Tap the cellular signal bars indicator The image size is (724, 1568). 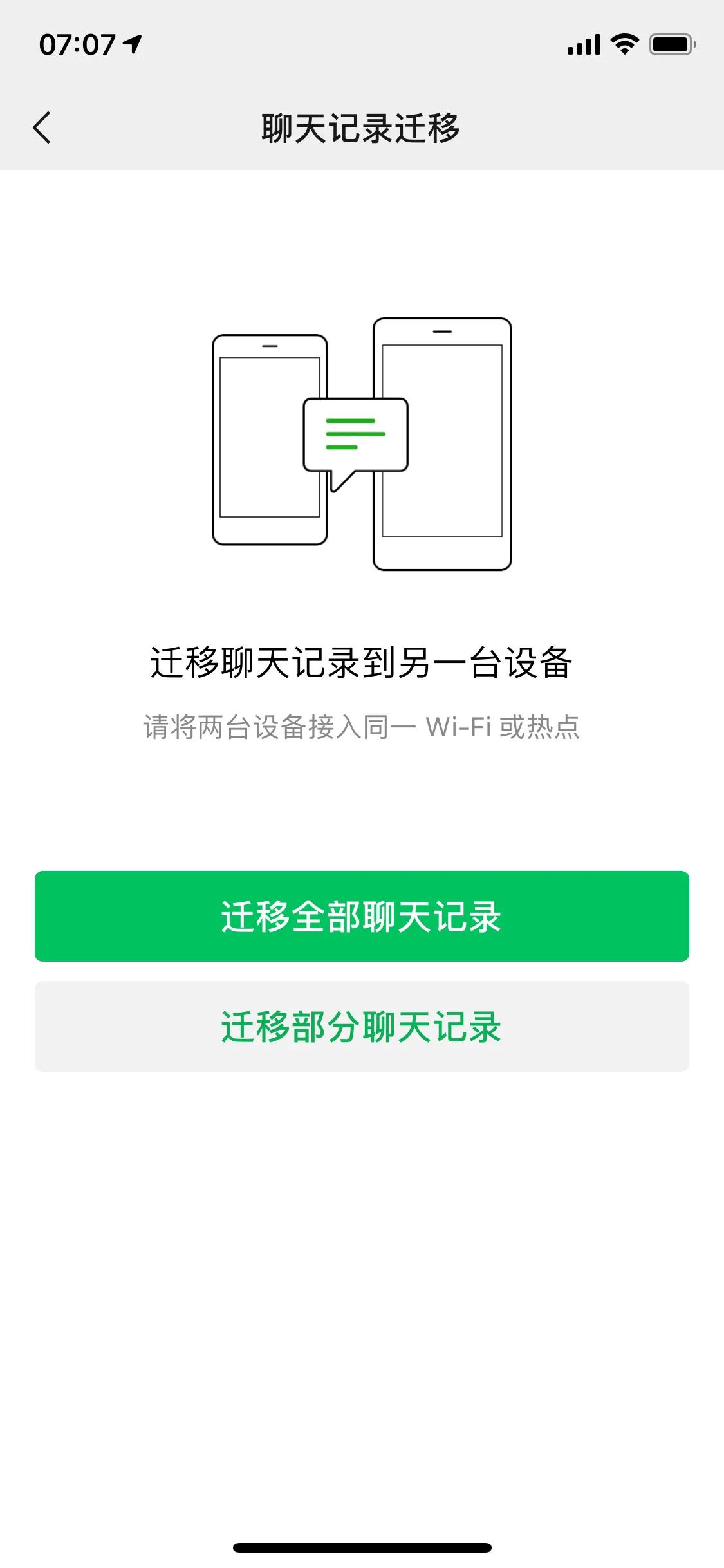(x=584, y=45)
